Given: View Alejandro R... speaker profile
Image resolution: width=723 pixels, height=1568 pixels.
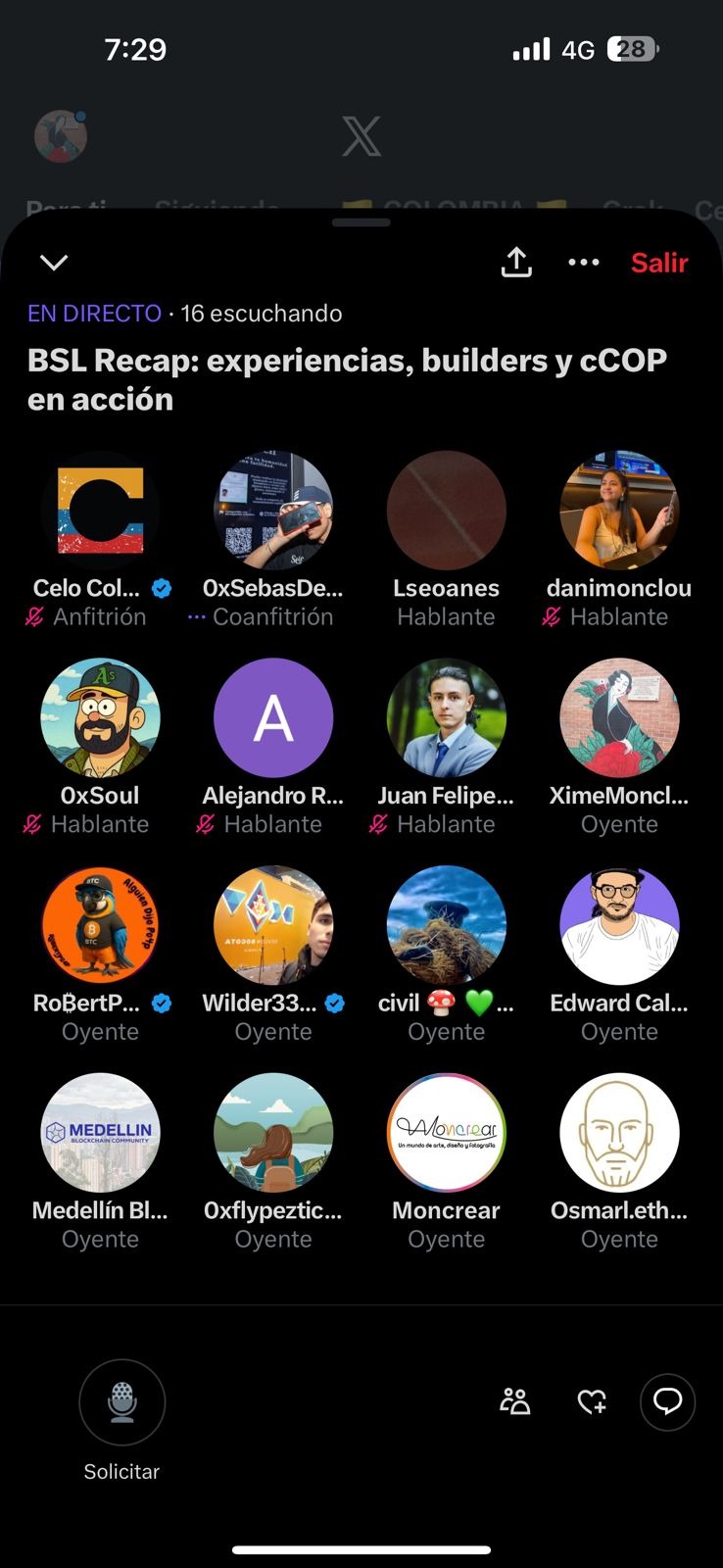Looking at the screenshot, I should click(x=273, y=718).
